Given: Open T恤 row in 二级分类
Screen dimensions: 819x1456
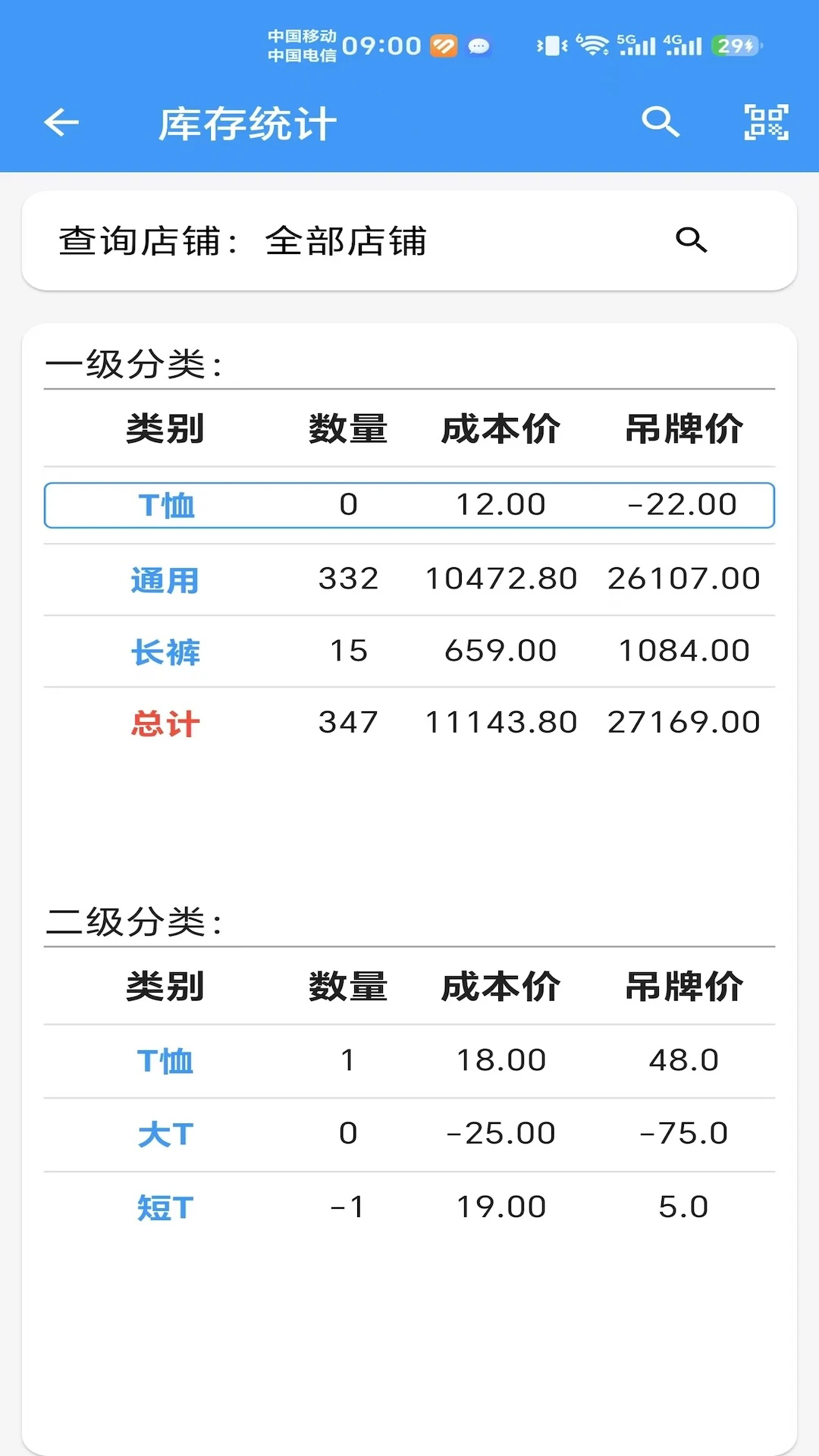Looking at the screenshot, I should coord(409,1061).
